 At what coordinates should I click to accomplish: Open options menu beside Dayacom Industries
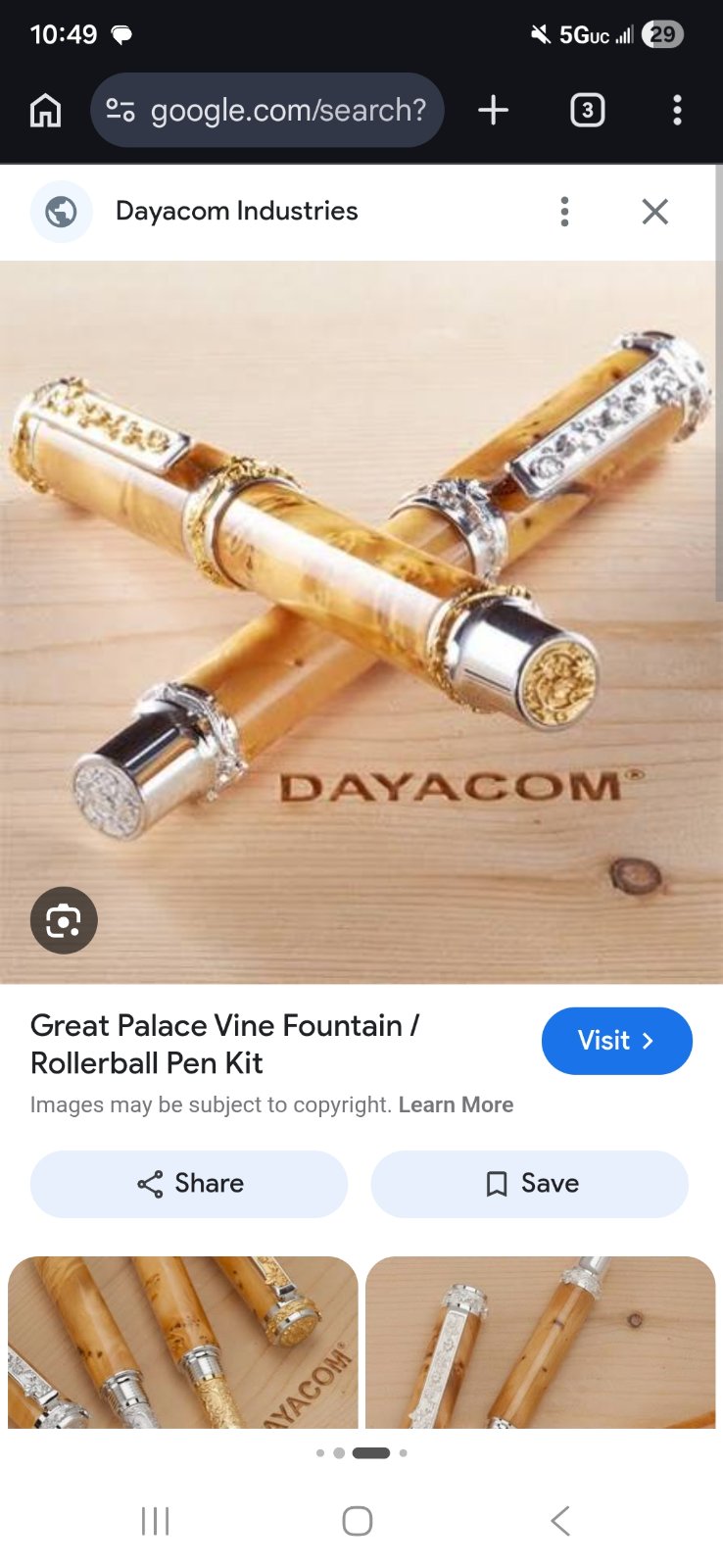pos(564,212)
